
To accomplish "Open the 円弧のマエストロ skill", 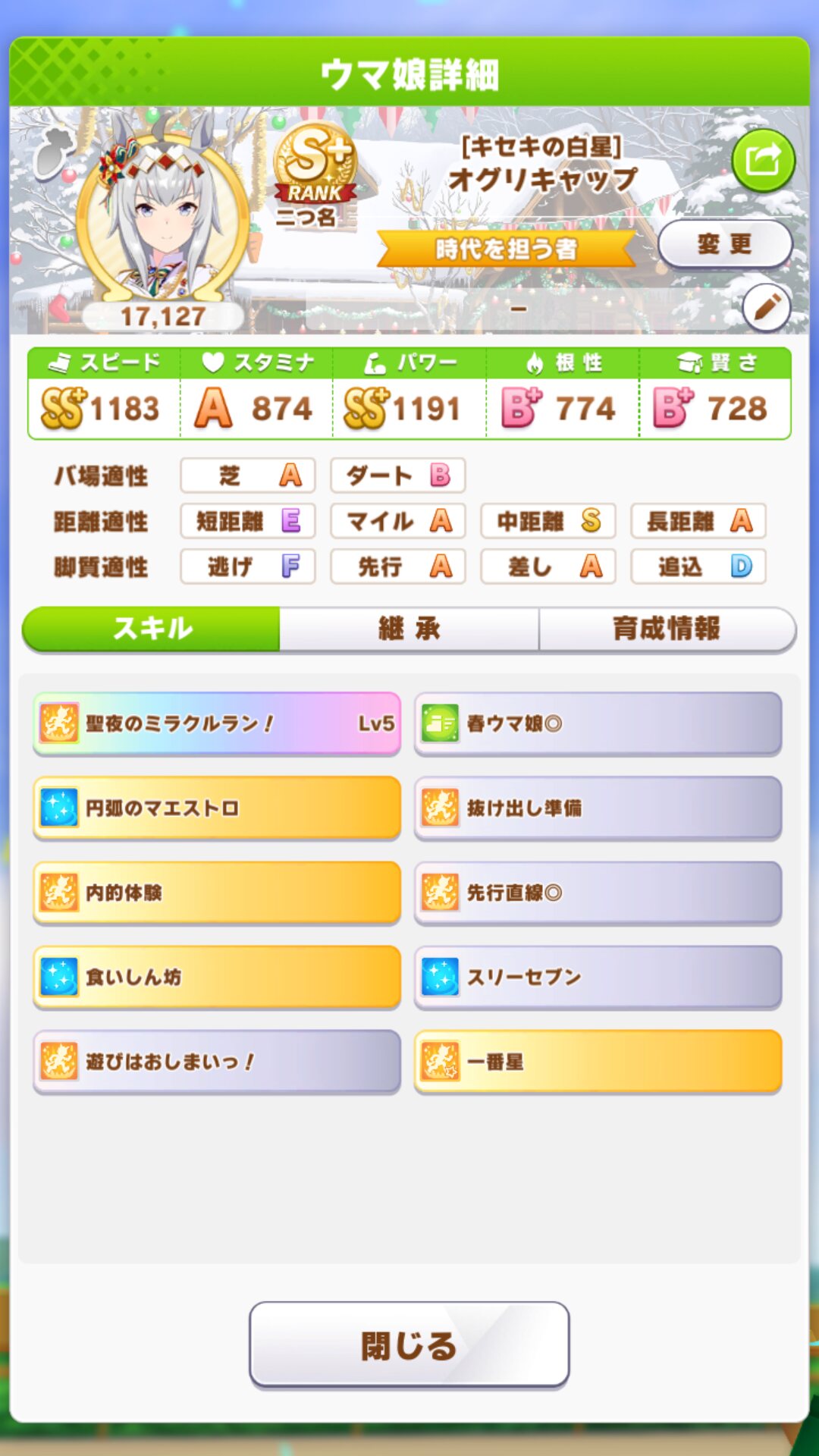I will tap(217, 808).
